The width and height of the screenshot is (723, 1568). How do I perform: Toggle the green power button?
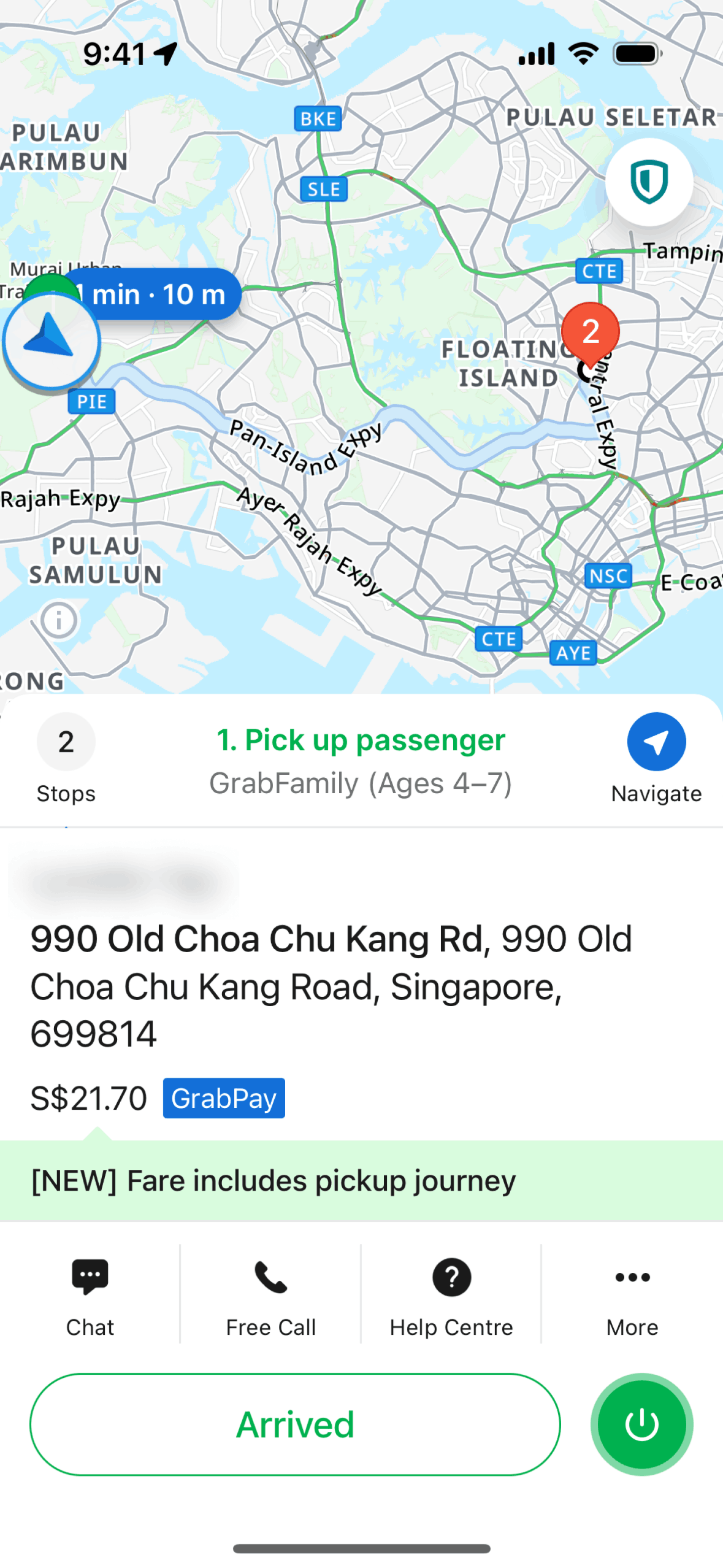pyautogui.click(x=641, y=1423)
